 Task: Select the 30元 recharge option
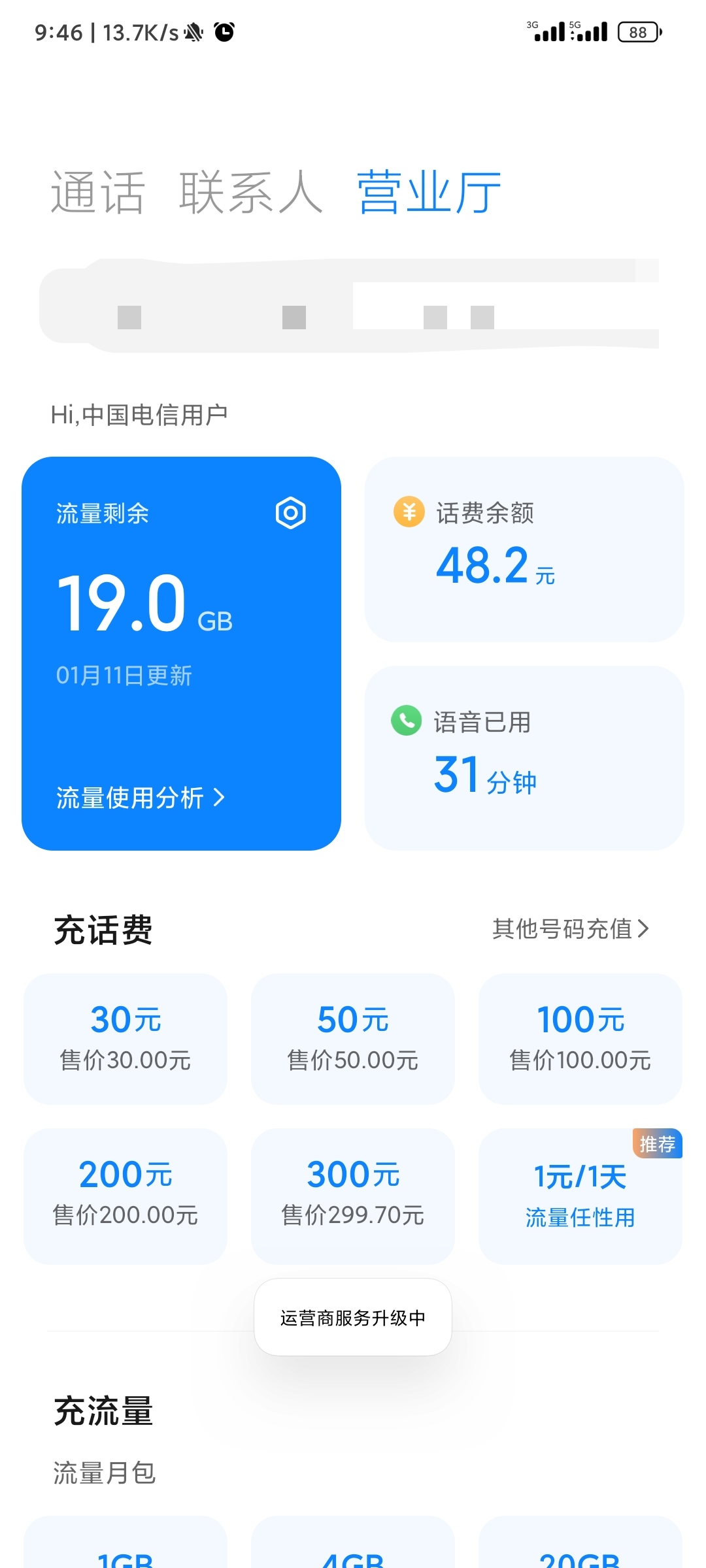point(126,1039)
